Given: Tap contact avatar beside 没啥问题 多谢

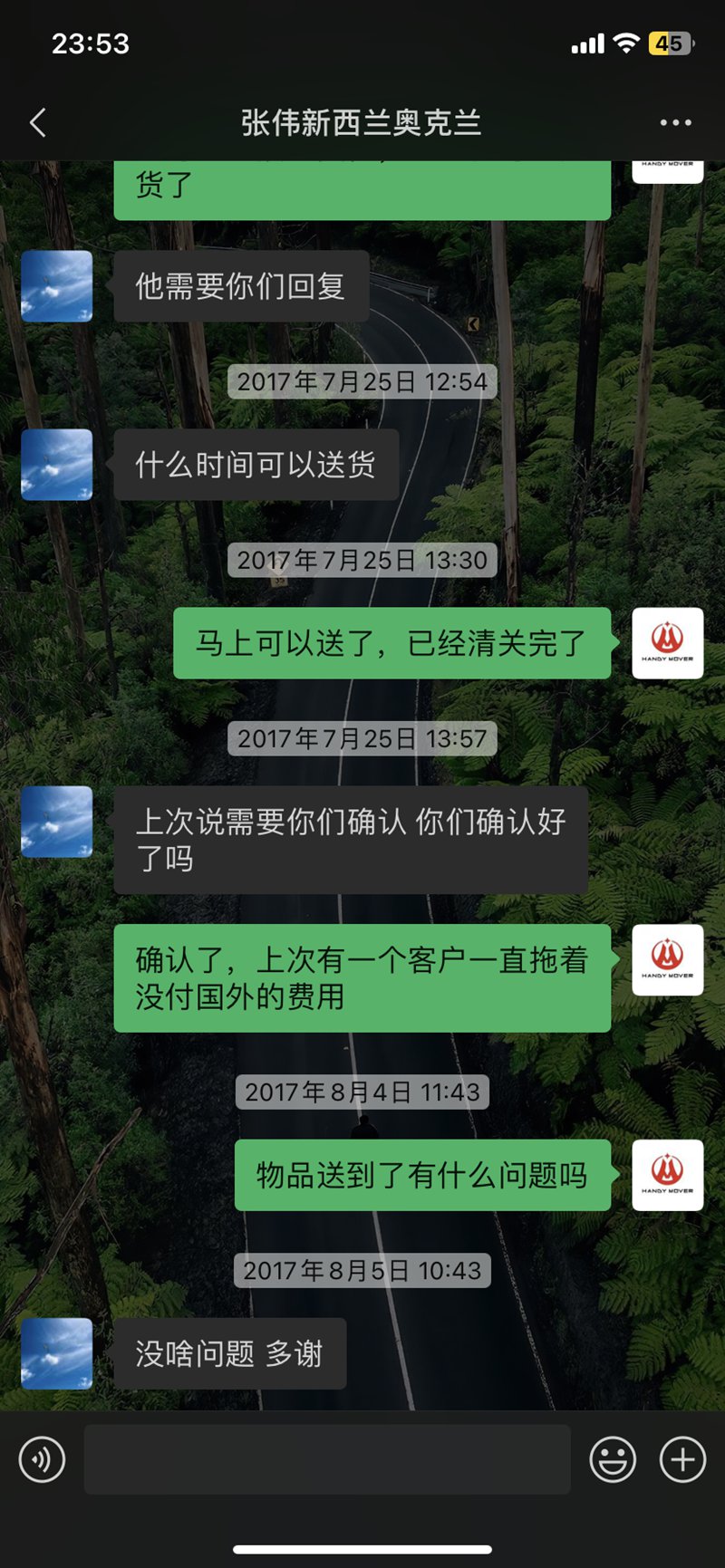Looking at the screenshot, I should click(57, 1353).
